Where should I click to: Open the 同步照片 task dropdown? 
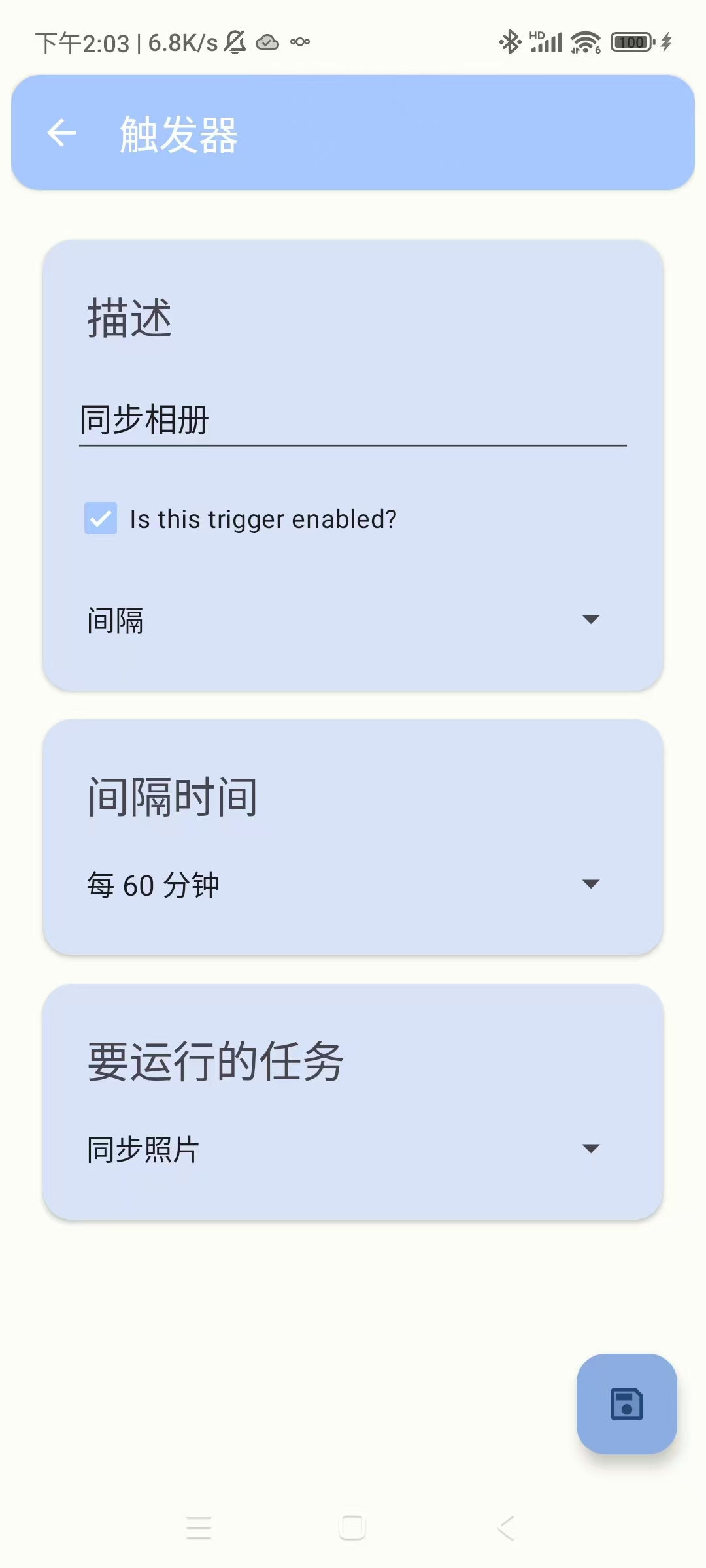tap(344, 1149)
